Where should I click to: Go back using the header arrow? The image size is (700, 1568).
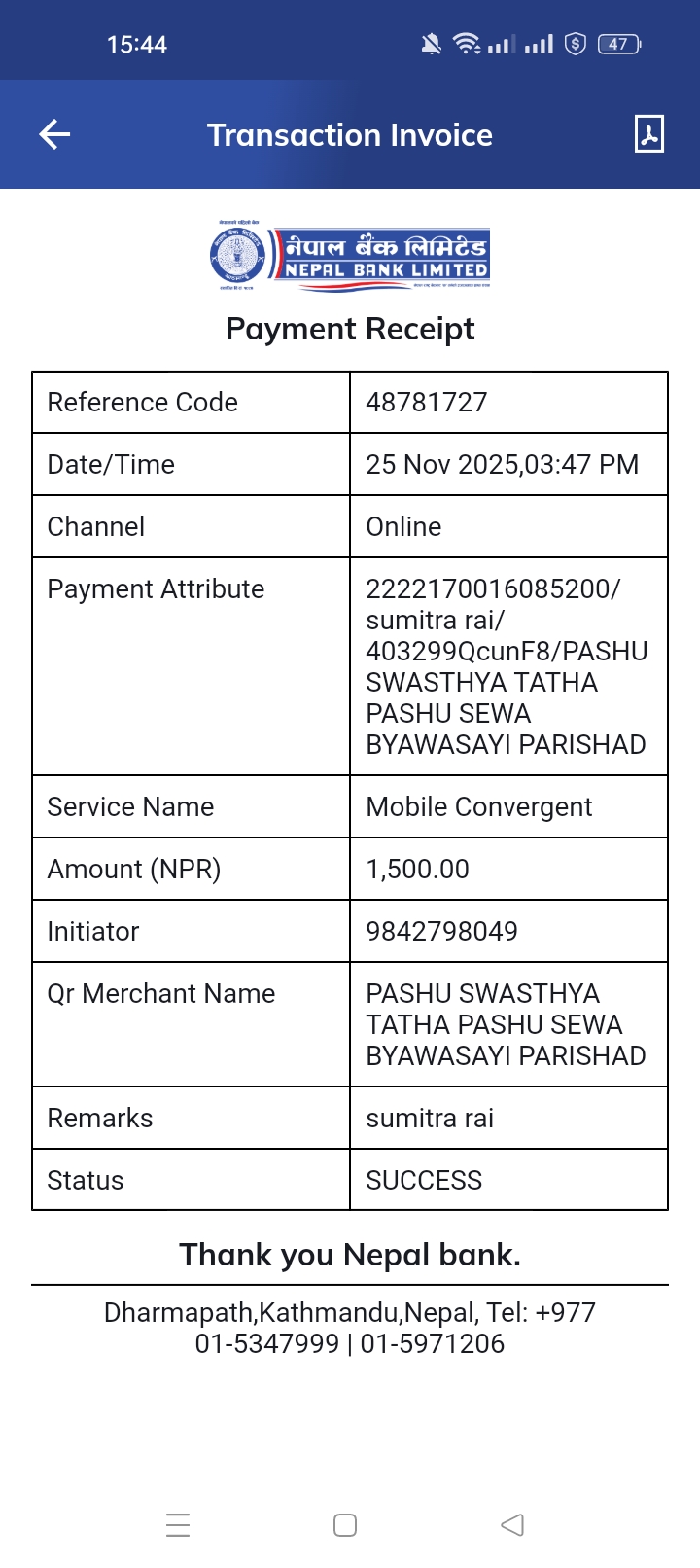54,134
